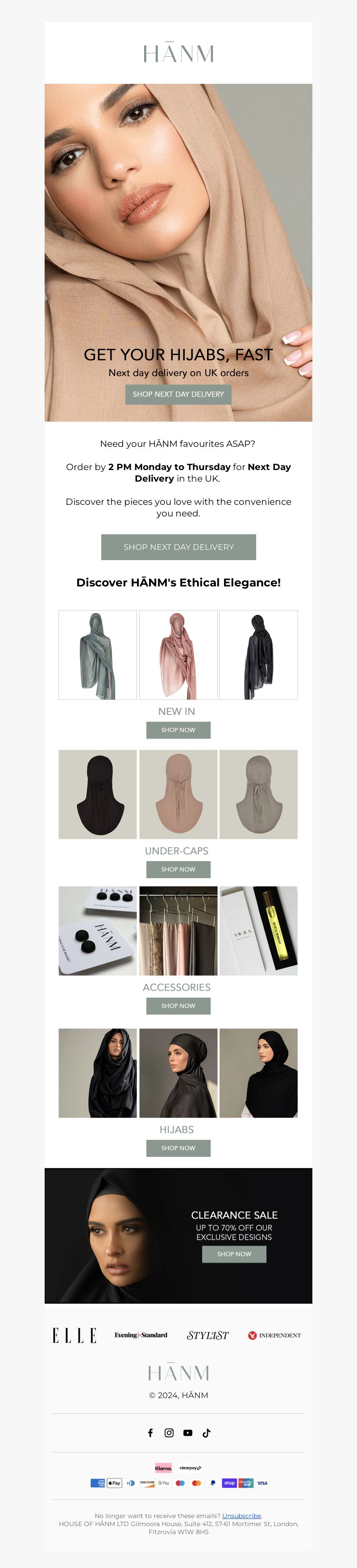Open HĀNM Facebook page

(150, 1432)
